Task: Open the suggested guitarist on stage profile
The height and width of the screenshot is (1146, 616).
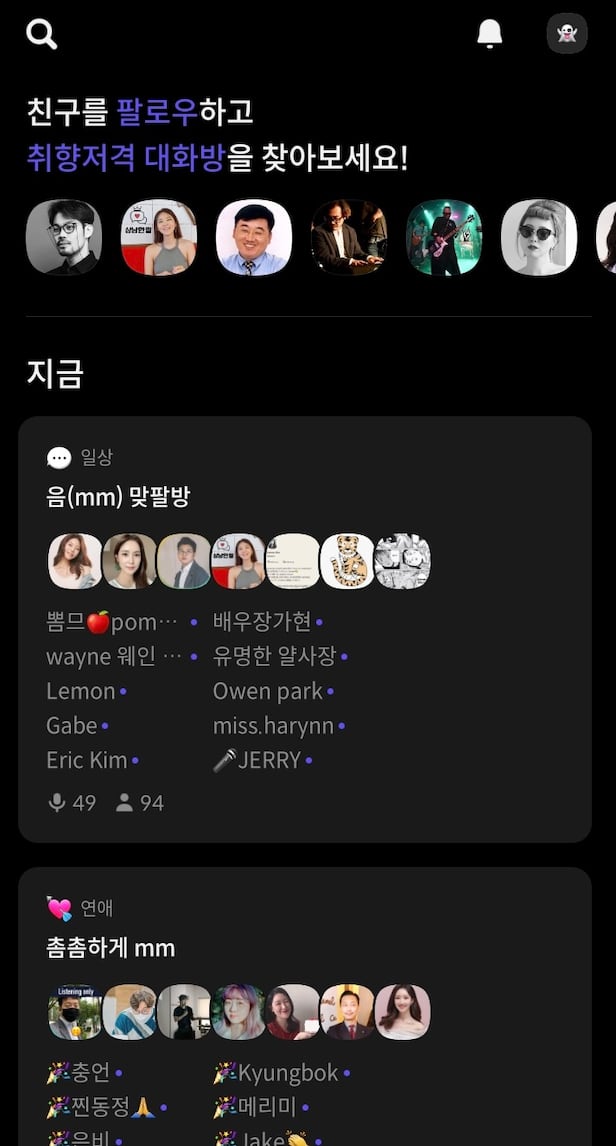Action: click(444, 237)
